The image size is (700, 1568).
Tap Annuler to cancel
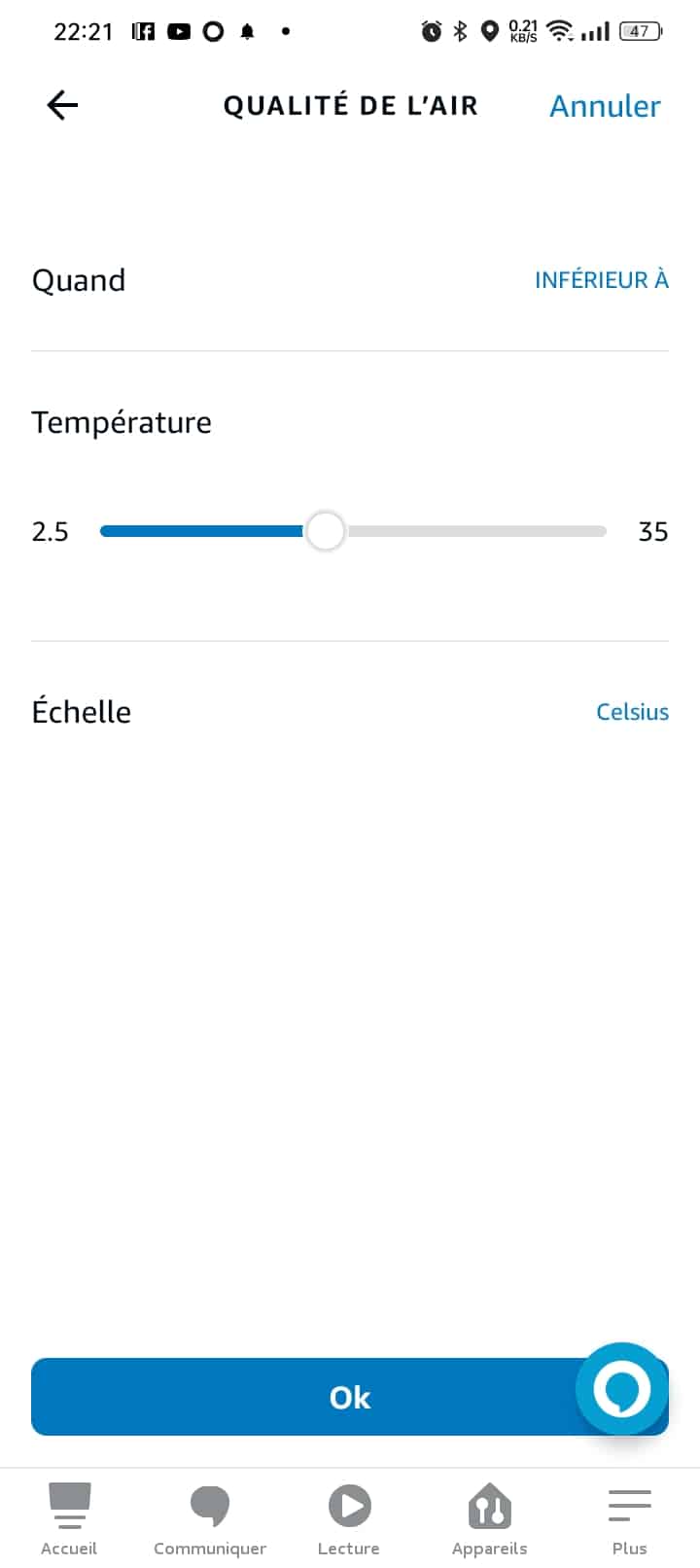tap(605, 106)
